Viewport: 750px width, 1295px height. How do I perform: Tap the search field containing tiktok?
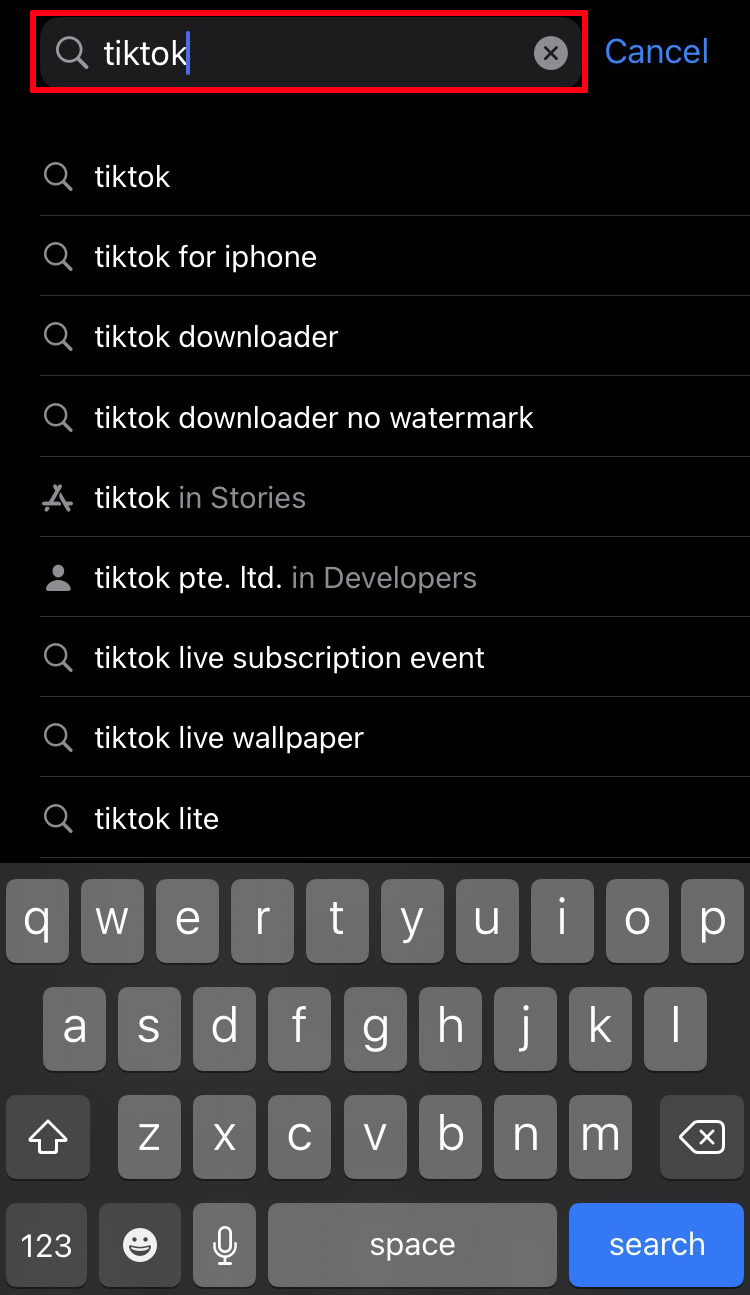pos(300,53)
